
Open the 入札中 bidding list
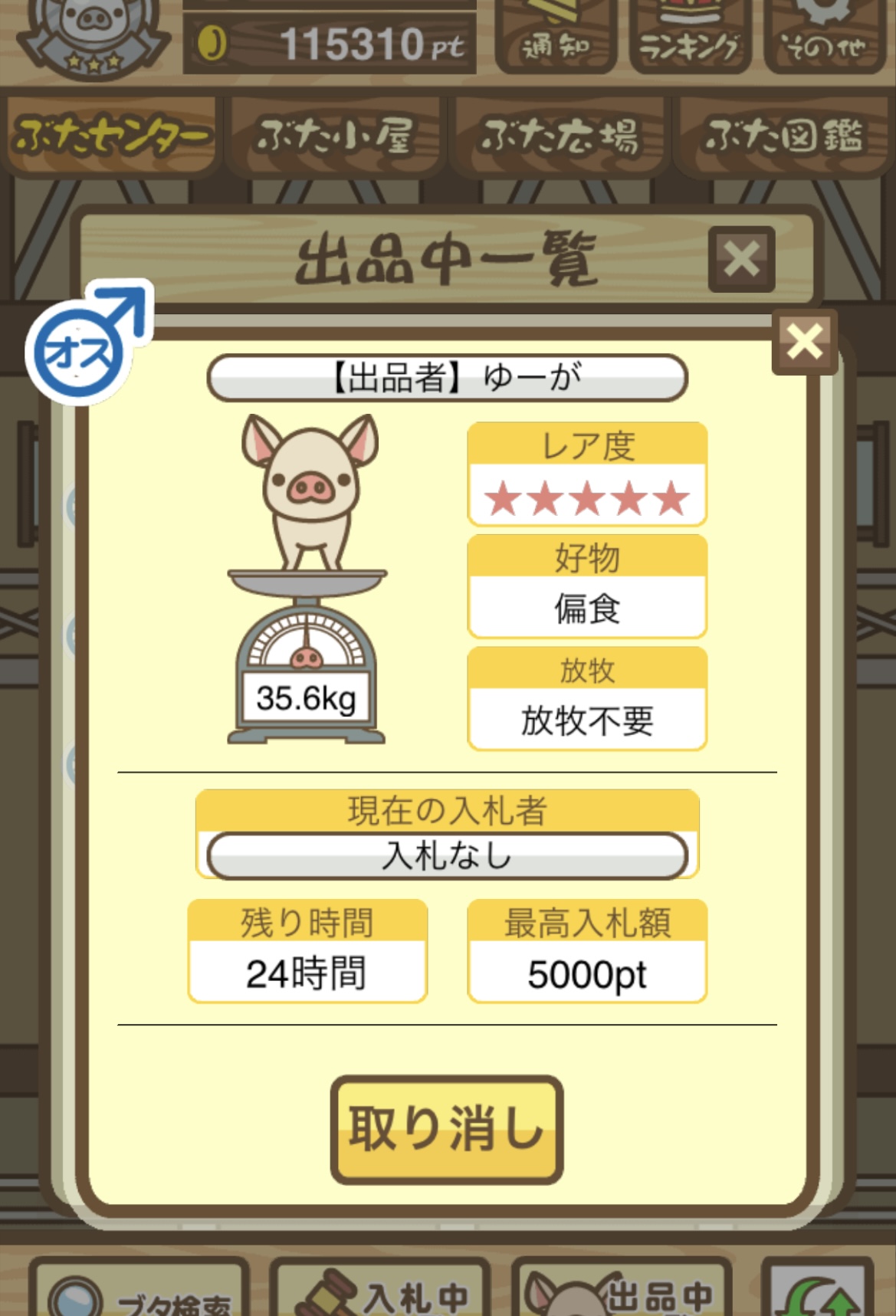tap(381, 1291)
